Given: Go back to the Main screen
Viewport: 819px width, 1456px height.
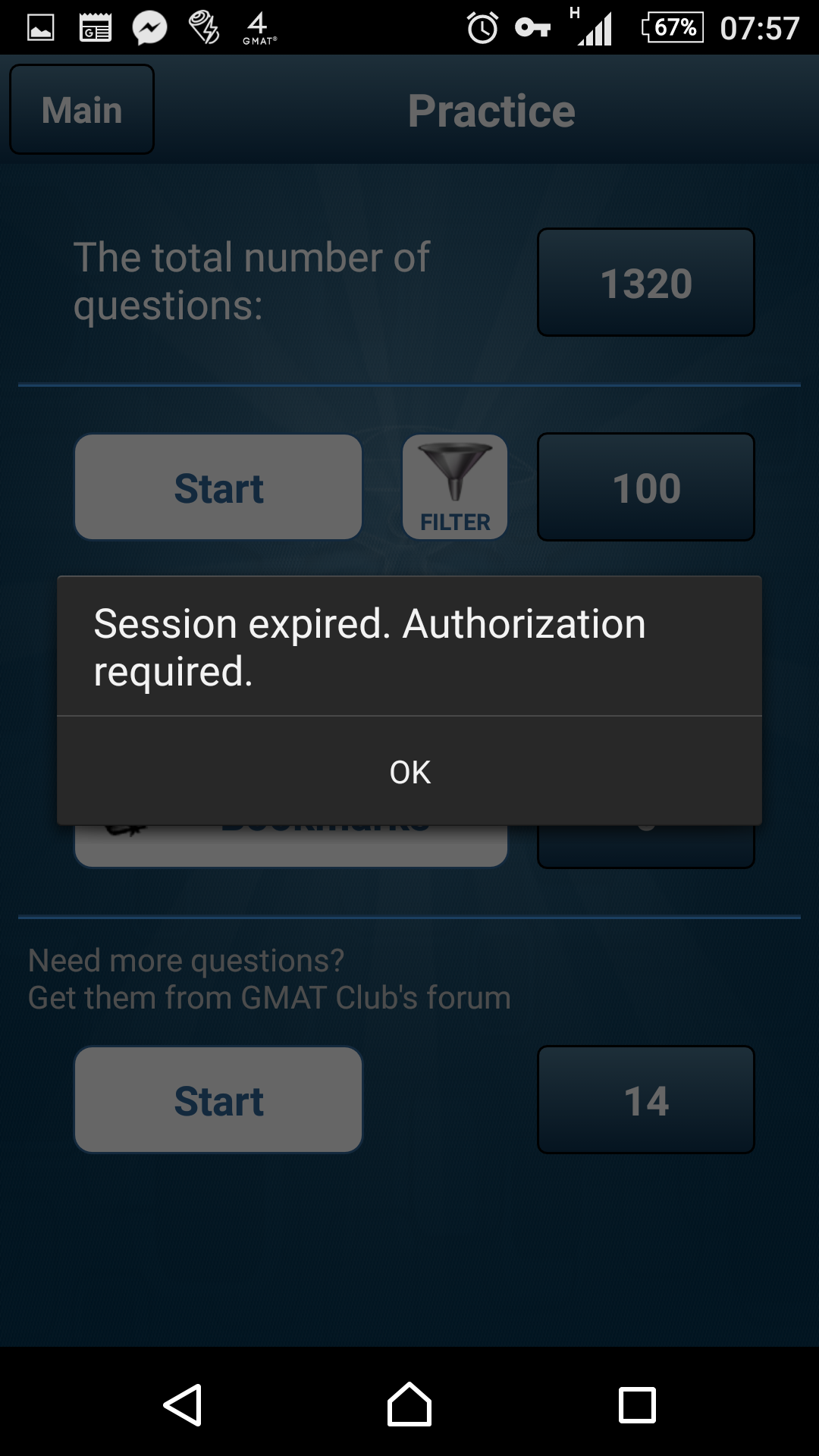Looking at the screenshot, I should pos(82,110).
